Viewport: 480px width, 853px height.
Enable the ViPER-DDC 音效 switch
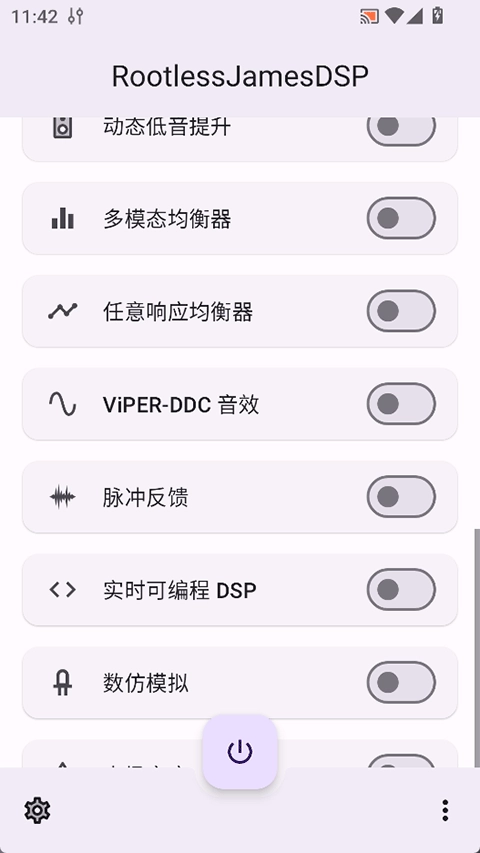(401, 404)
